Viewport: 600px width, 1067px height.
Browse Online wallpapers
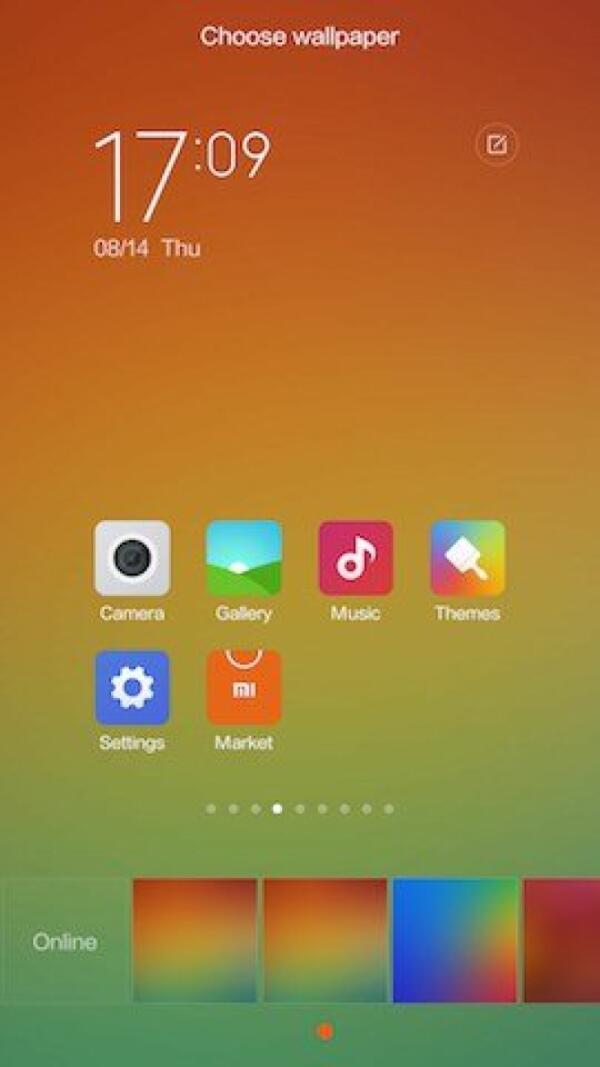(65, 941)
